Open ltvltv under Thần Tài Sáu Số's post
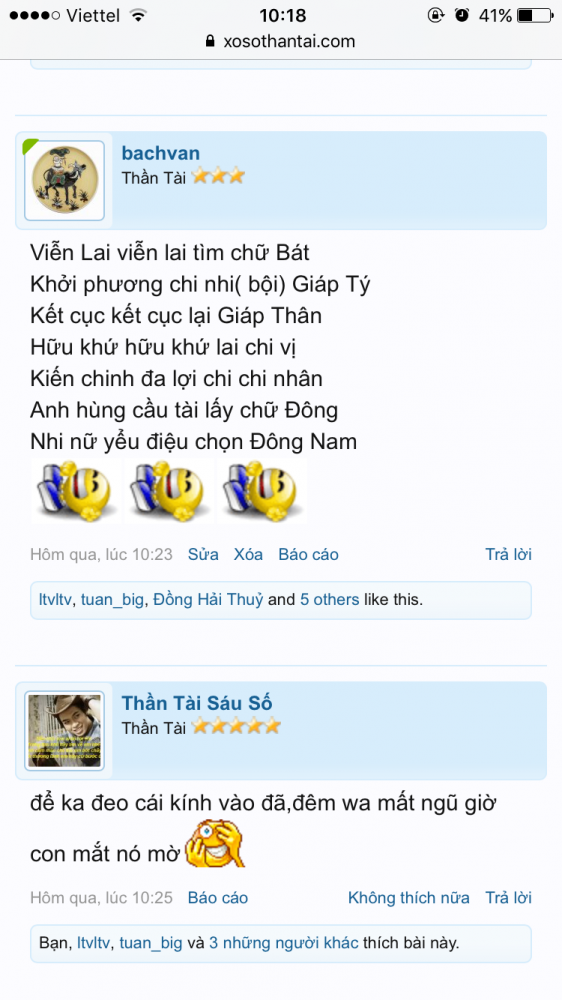Screen dimensions: 562x1000 point(95,943)
